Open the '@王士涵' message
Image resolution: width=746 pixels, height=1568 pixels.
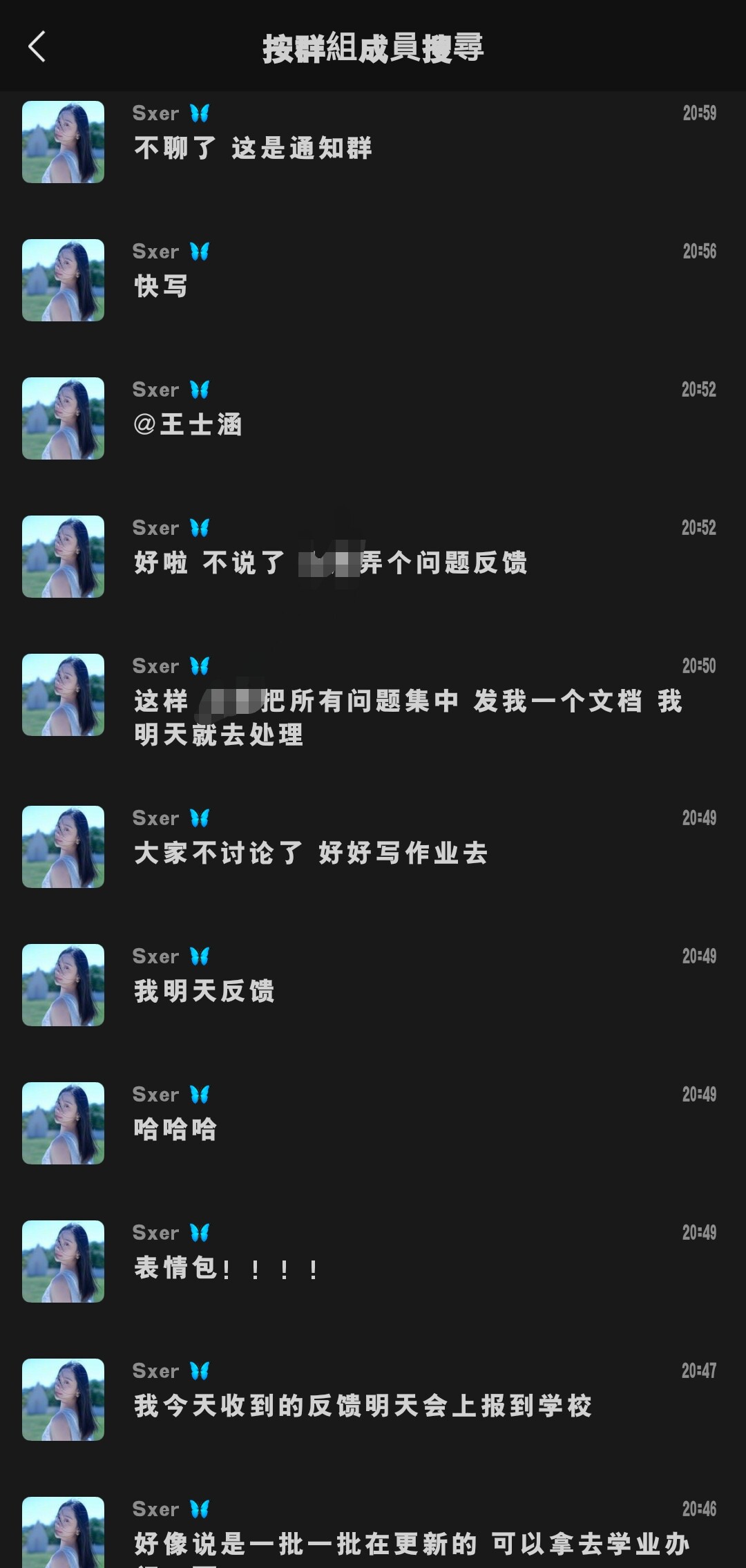(373, 419)
